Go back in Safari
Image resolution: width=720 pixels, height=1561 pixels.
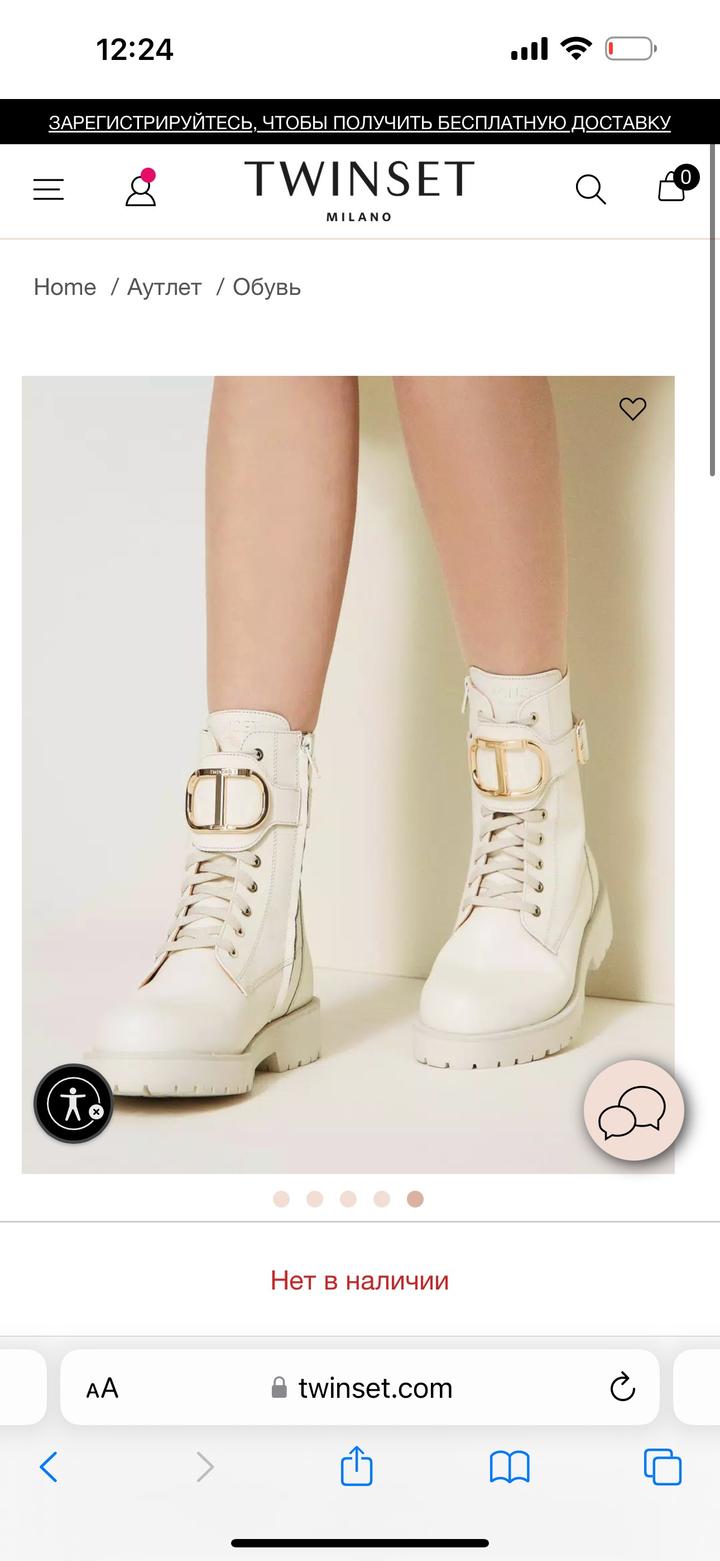pyautogui.click(x=48, y=1467)
